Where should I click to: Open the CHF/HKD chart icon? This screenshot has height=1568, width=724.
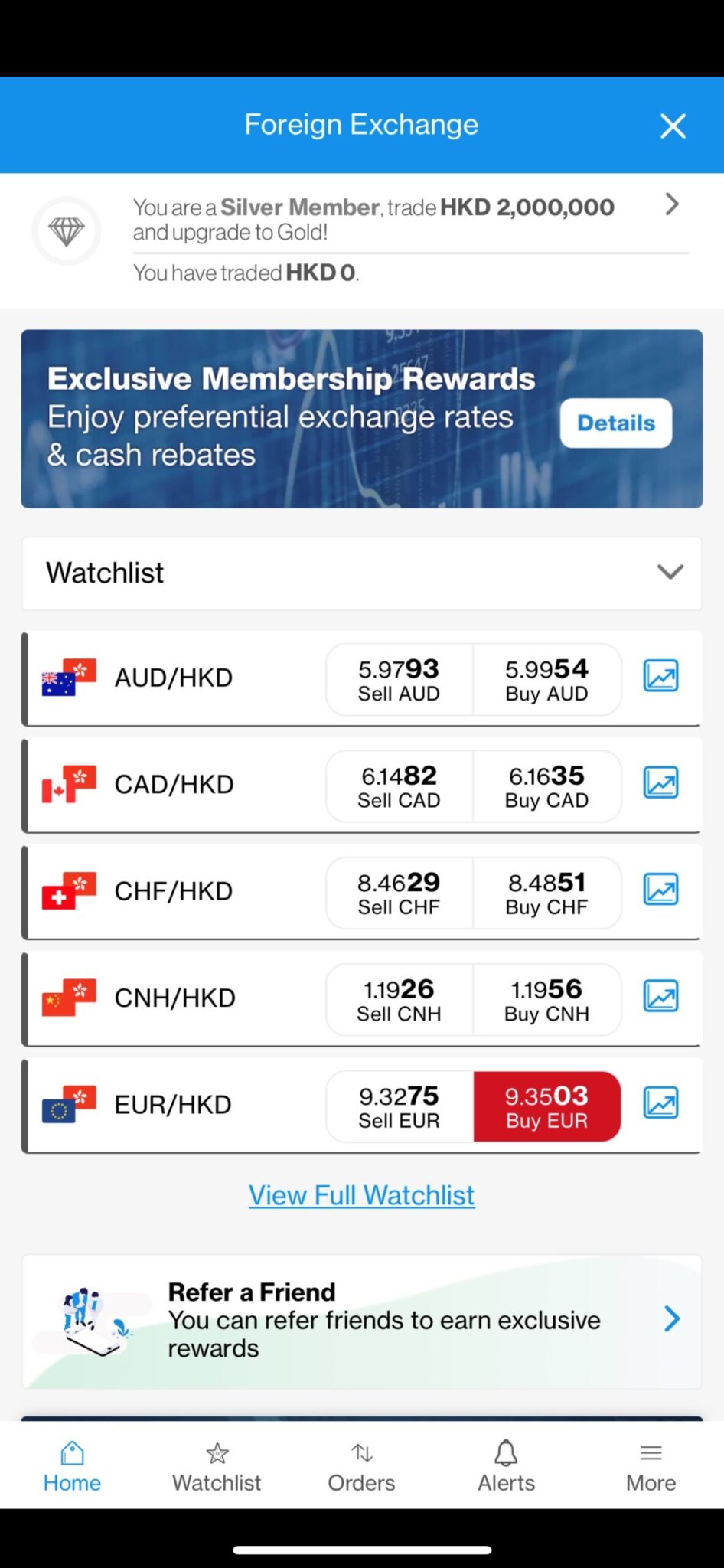click(x=660, y=890)
